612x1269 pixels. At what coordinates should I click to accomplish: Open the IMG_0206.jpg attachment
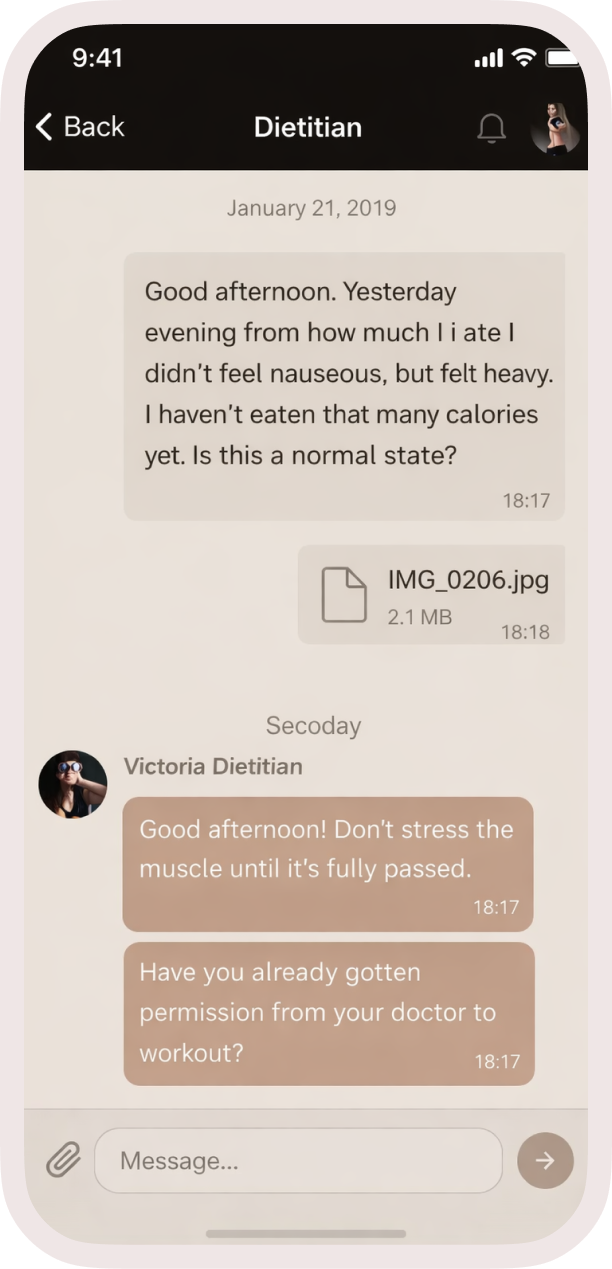coord(432,594)
